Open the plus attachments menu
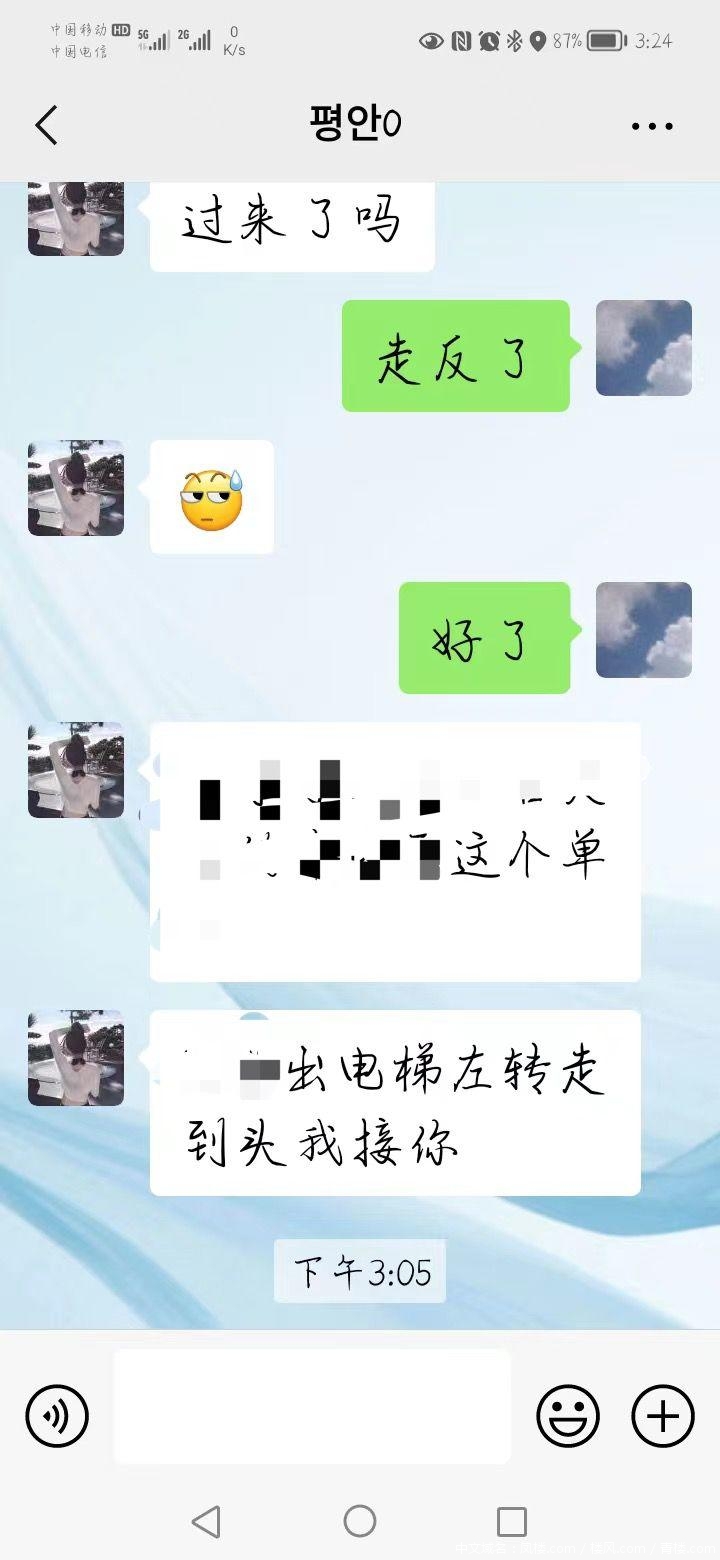This screenshot has height=1560, width=720. (663, 1416)
